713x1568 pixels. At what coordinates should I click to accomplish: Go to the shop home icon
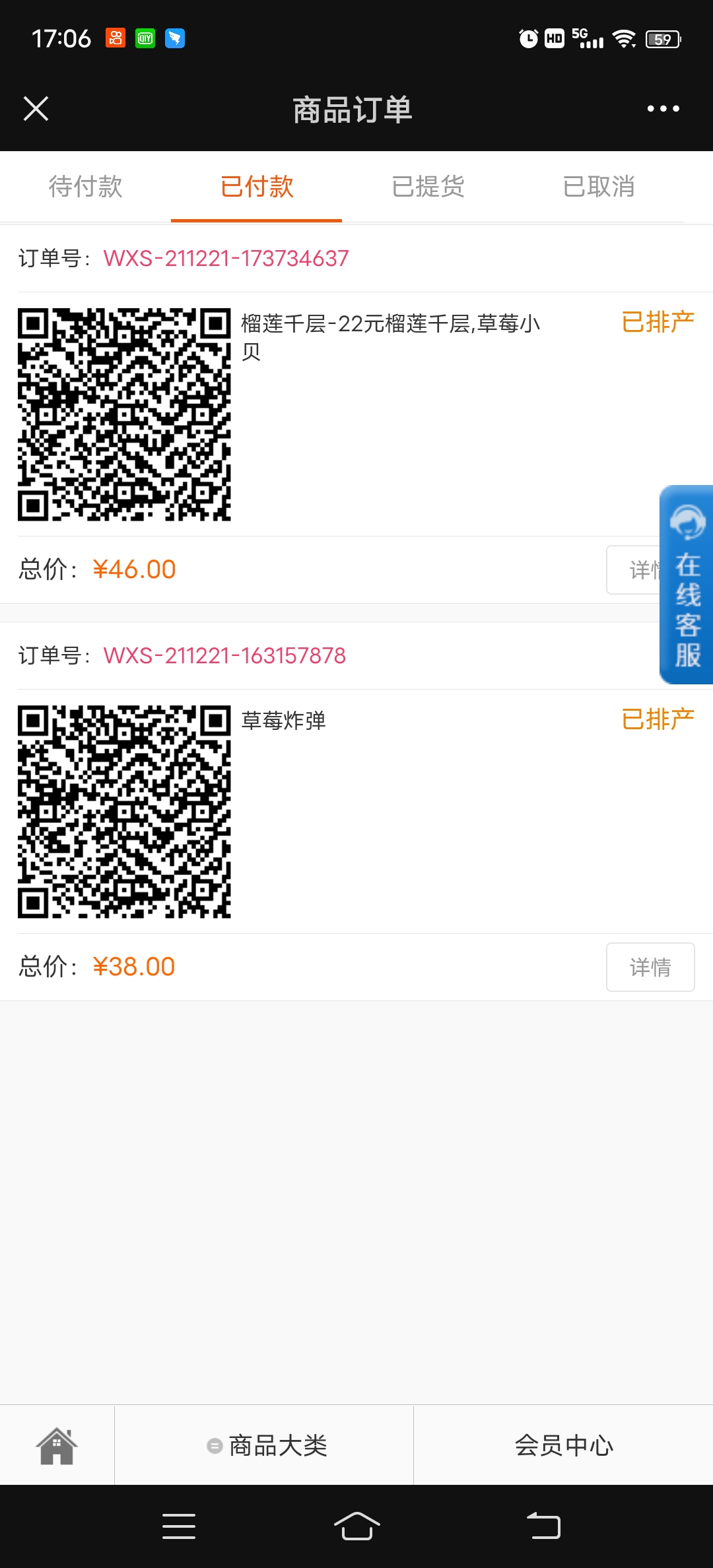57,1445
